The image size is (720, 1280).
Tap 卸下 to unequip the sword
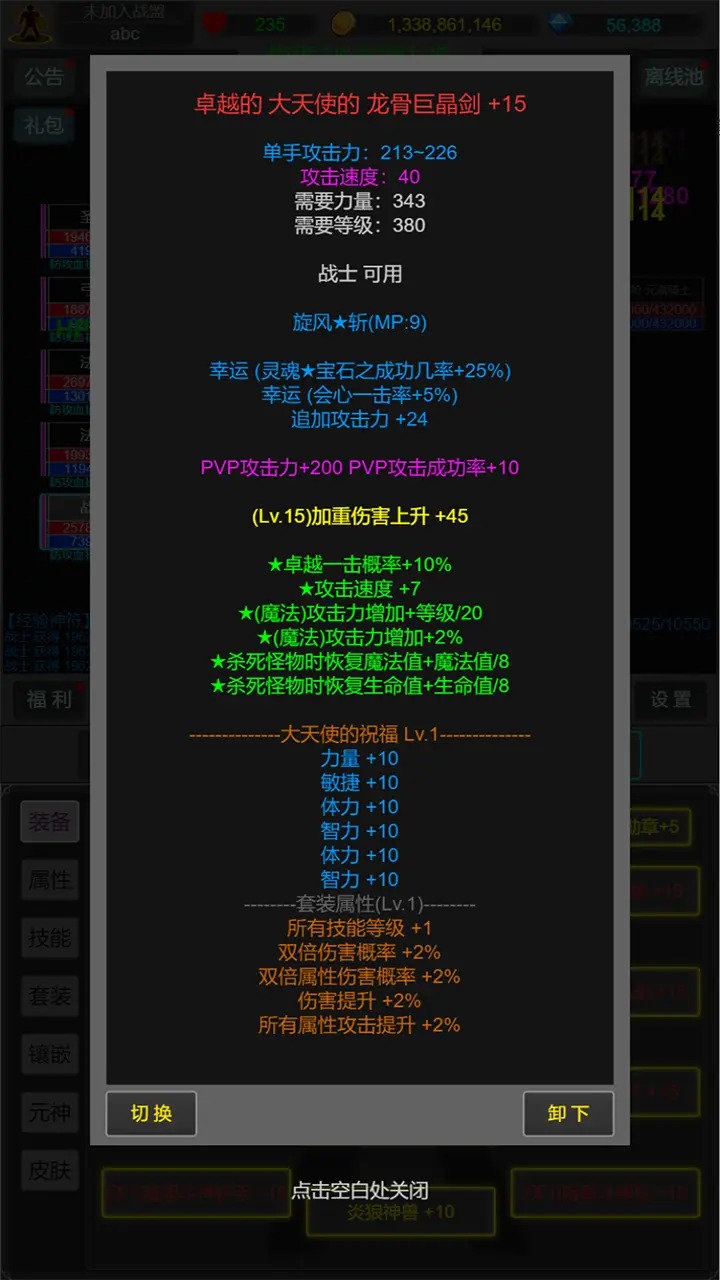click(x=568, y=1113)
